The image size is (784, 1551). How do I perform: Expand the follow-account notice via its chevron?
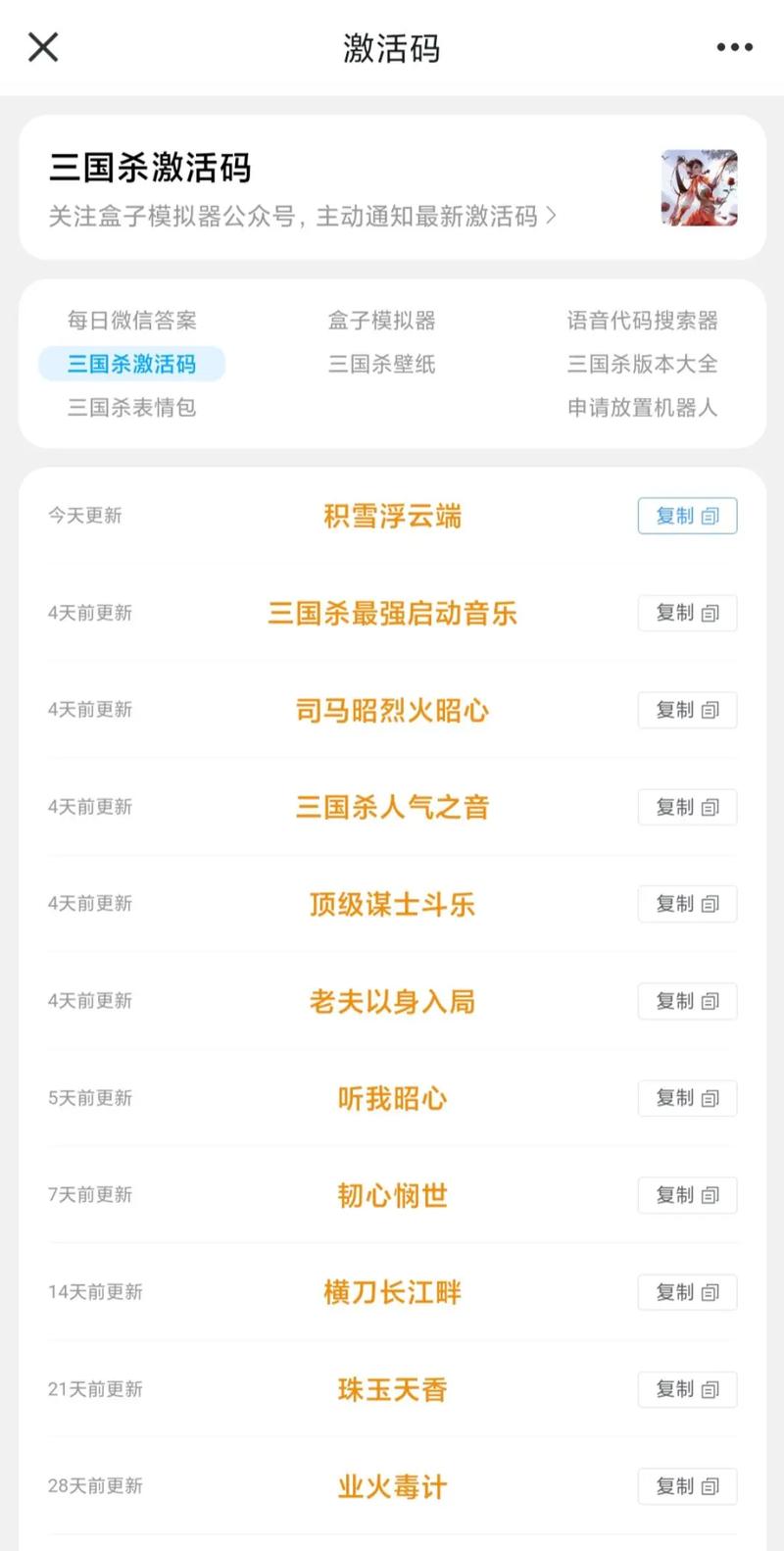(x=550, y=218)
